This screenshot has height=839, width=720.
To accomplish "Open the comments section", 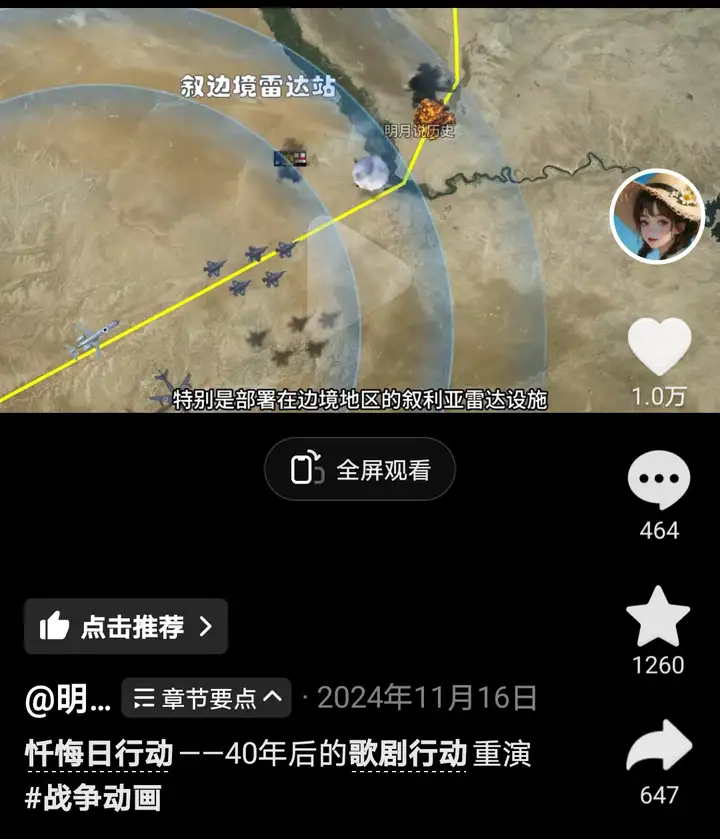I will (x=659, y=480).
